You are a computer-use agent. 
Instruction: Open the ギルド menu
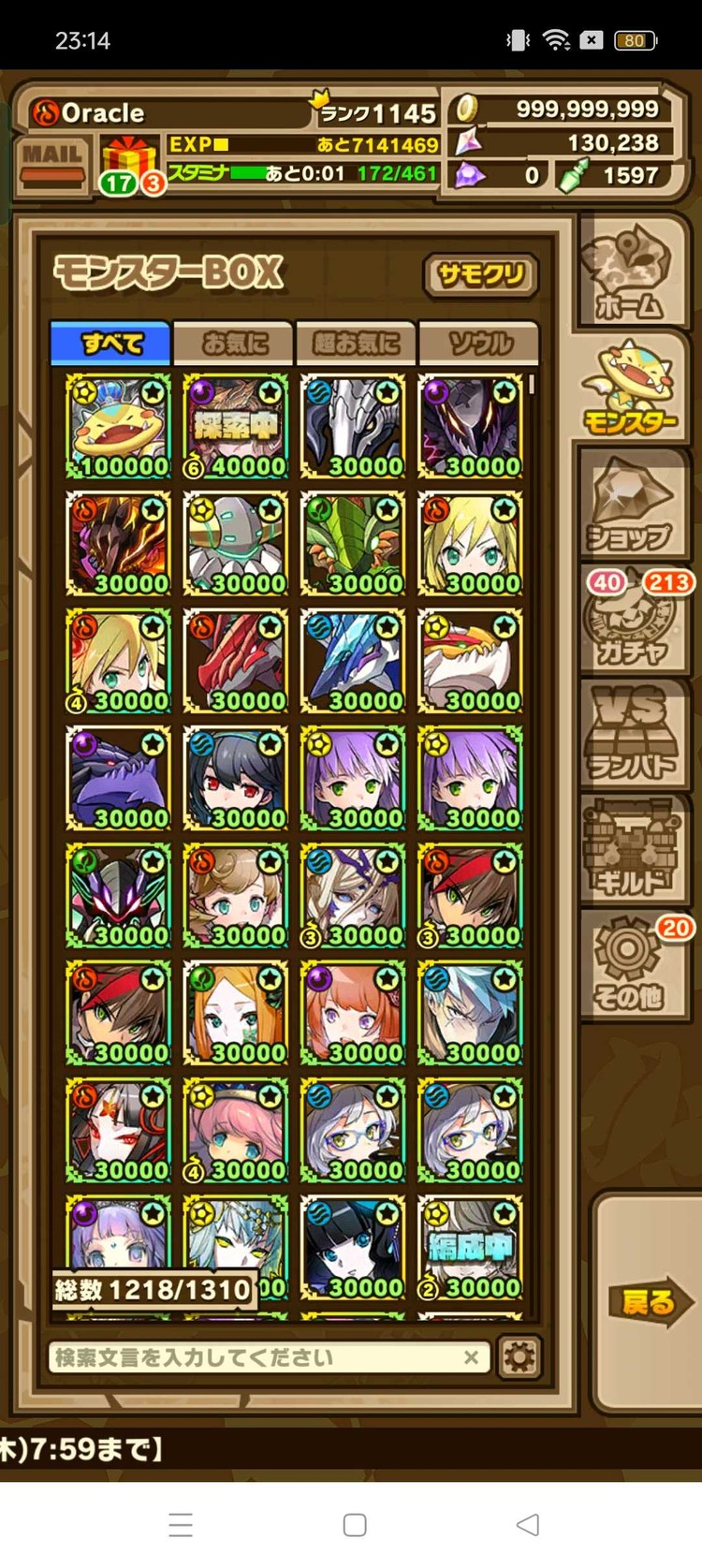pos(629,850)
